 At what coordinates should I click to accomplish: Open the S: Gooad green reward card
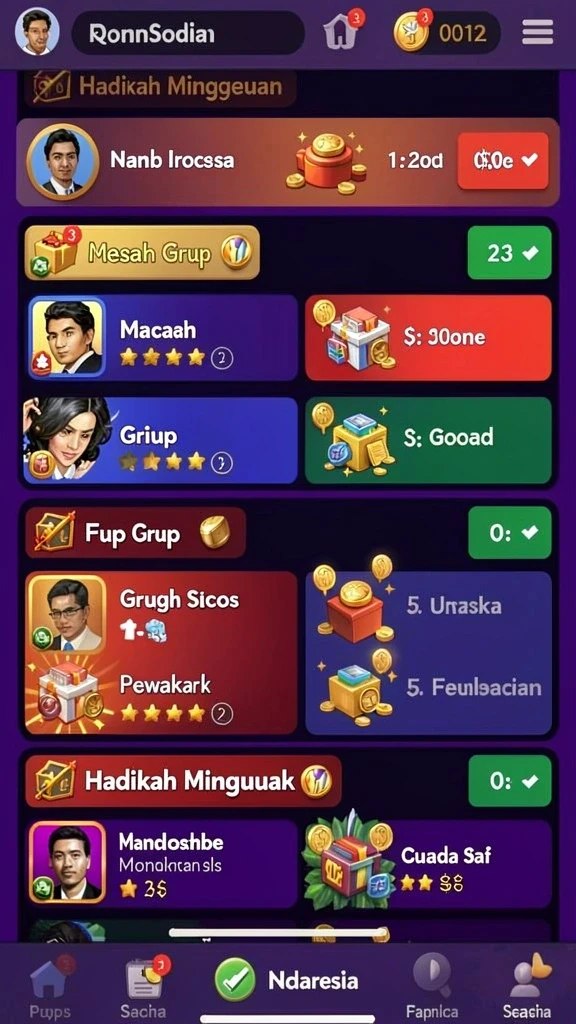point(428,440)
